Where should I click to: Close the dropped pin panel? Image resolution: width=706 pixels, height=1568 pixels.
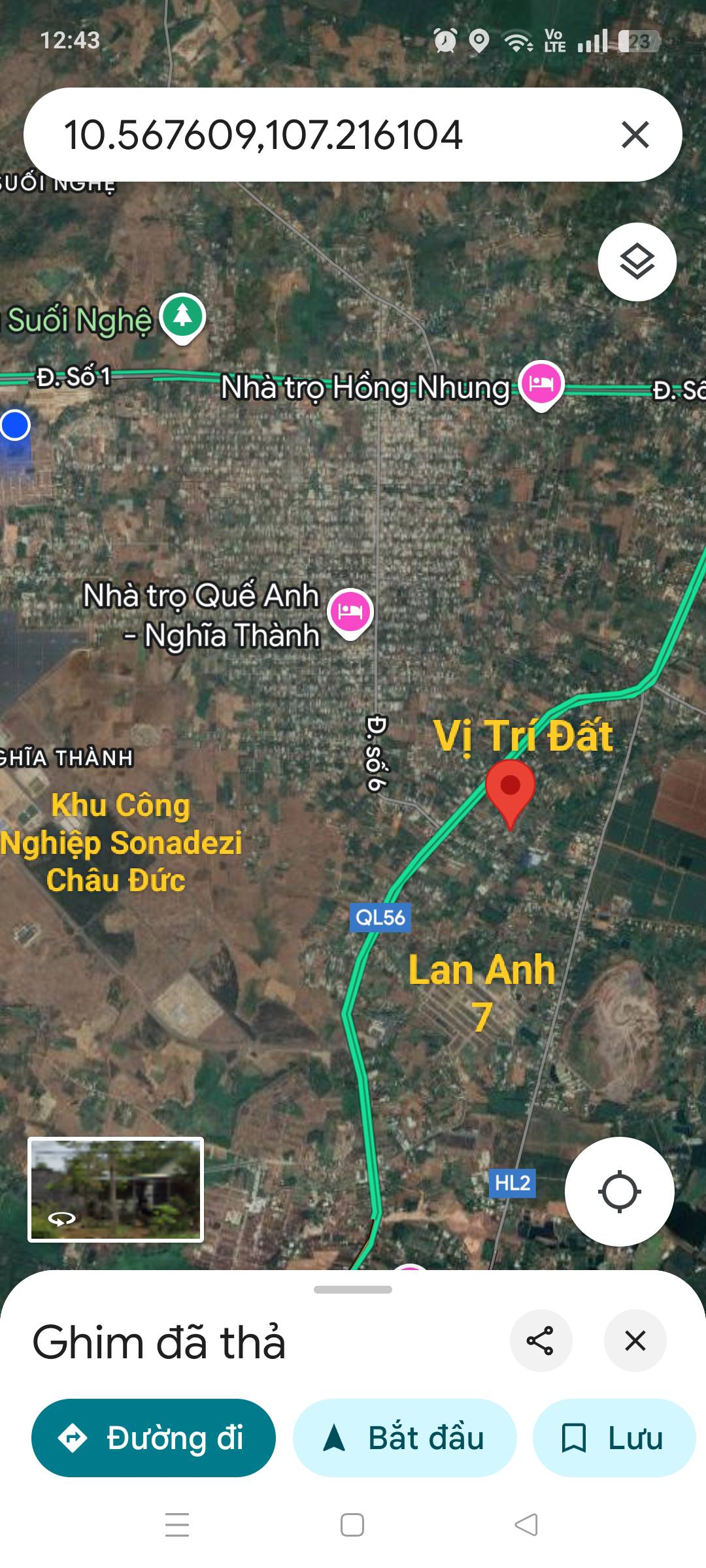point(635,1341)
